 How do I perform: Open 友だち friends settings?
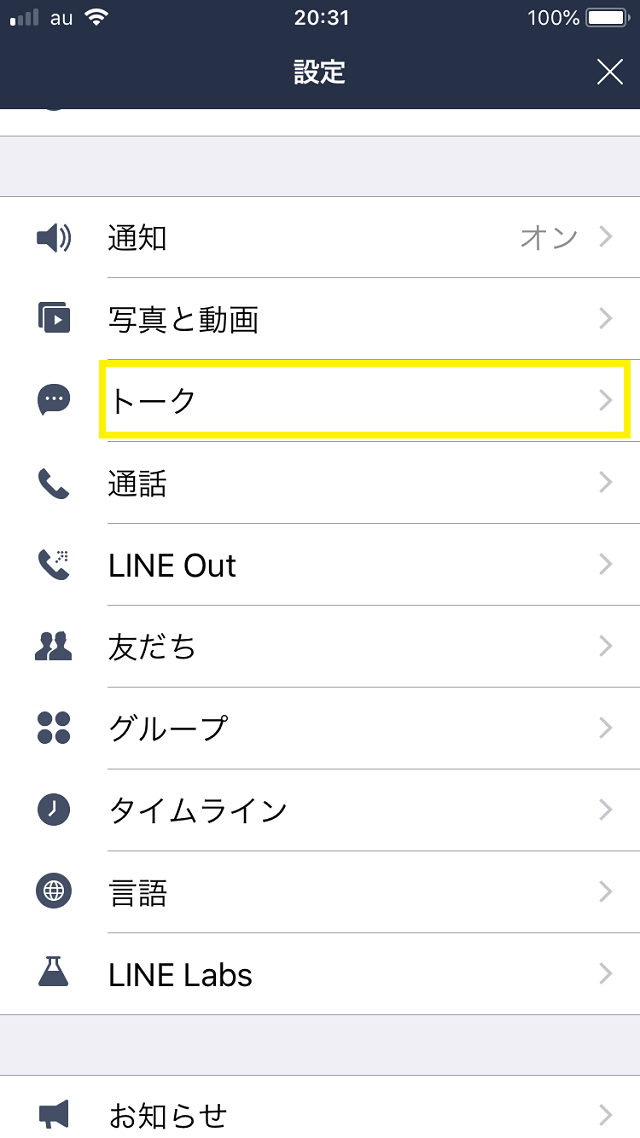(x=320, y=648)
